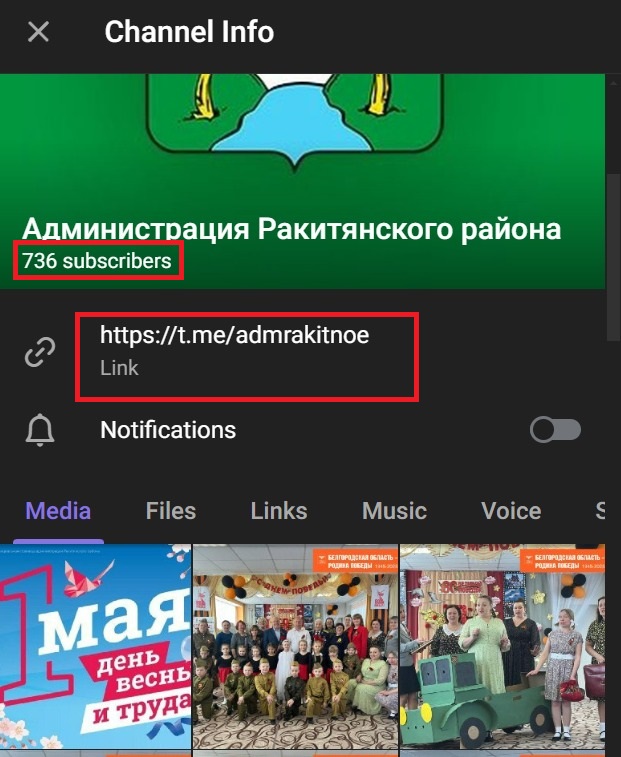The image size is (621, 757).
Task: Switch to the Media tab
Action: [58, 511]
